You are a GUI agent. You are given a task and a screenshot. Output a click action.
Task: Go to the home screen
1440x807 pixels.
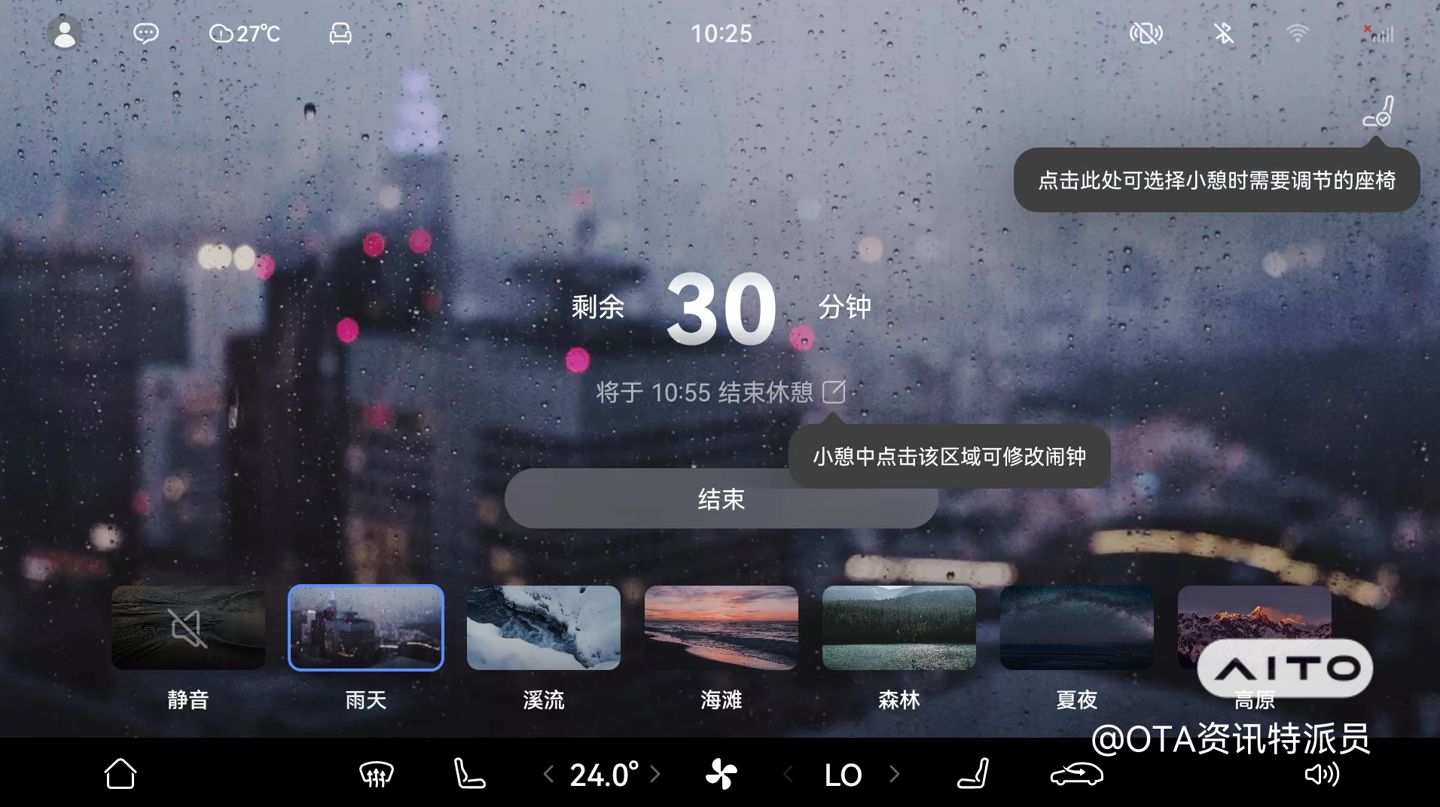pyautogui.click(x=120, y=774)
